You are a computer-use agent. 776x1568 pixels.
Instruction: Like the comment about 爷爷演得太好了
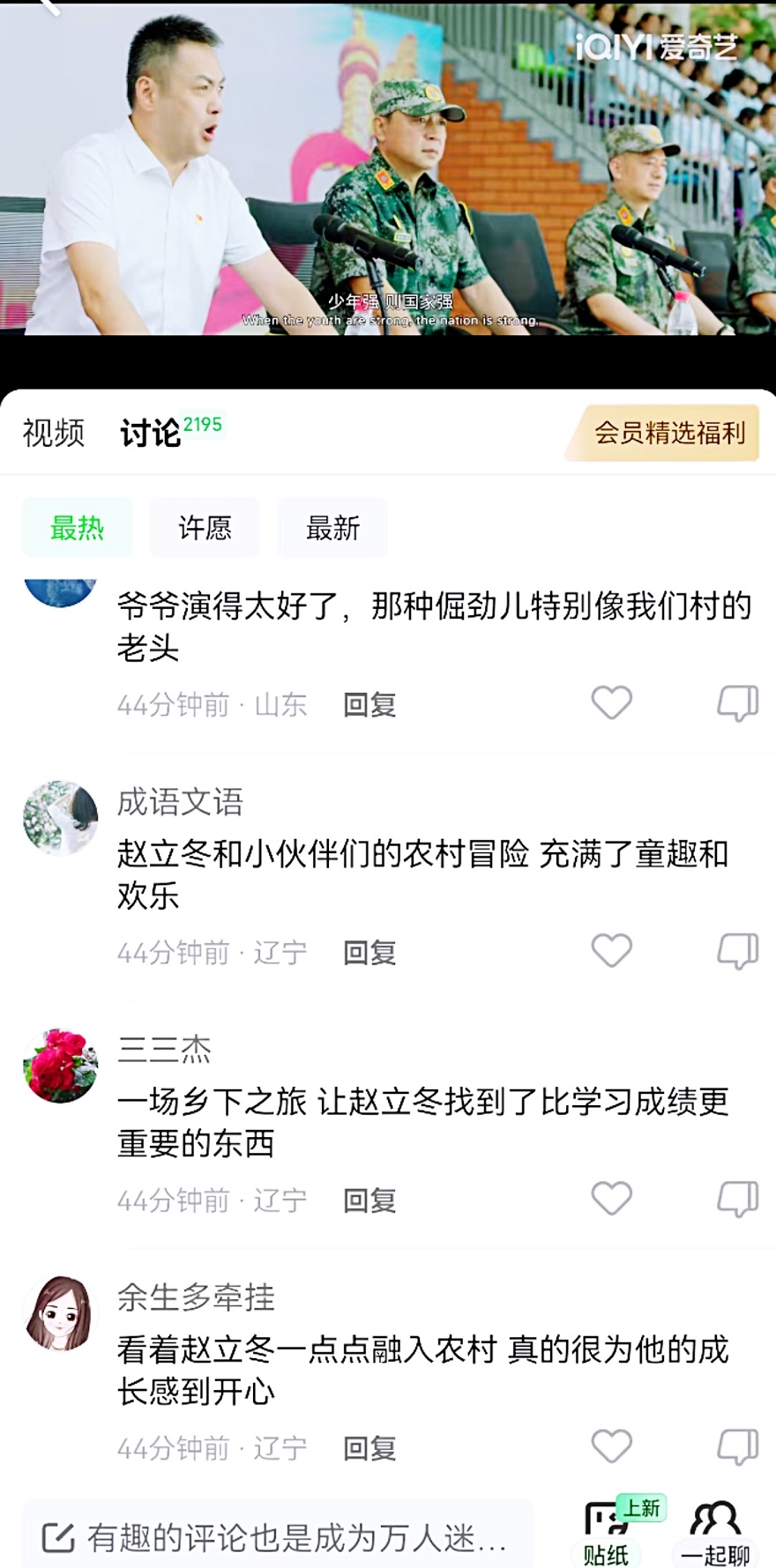612,703
